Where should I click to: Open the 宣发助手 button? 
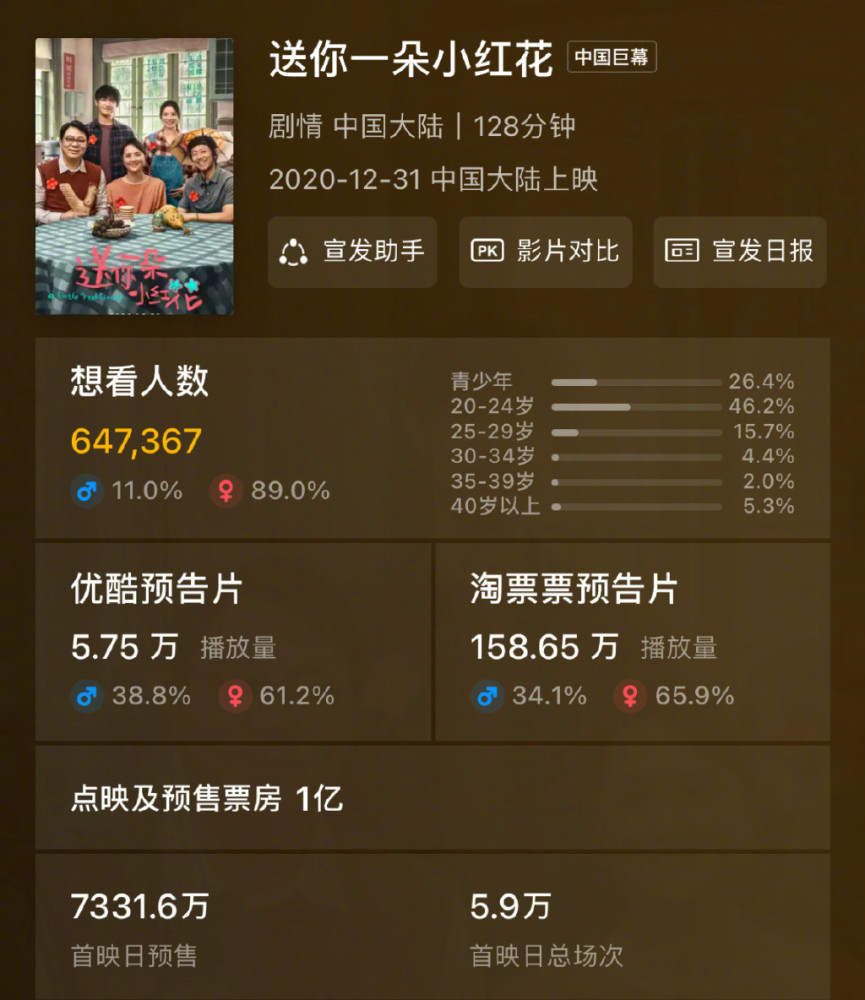point(352,251)
